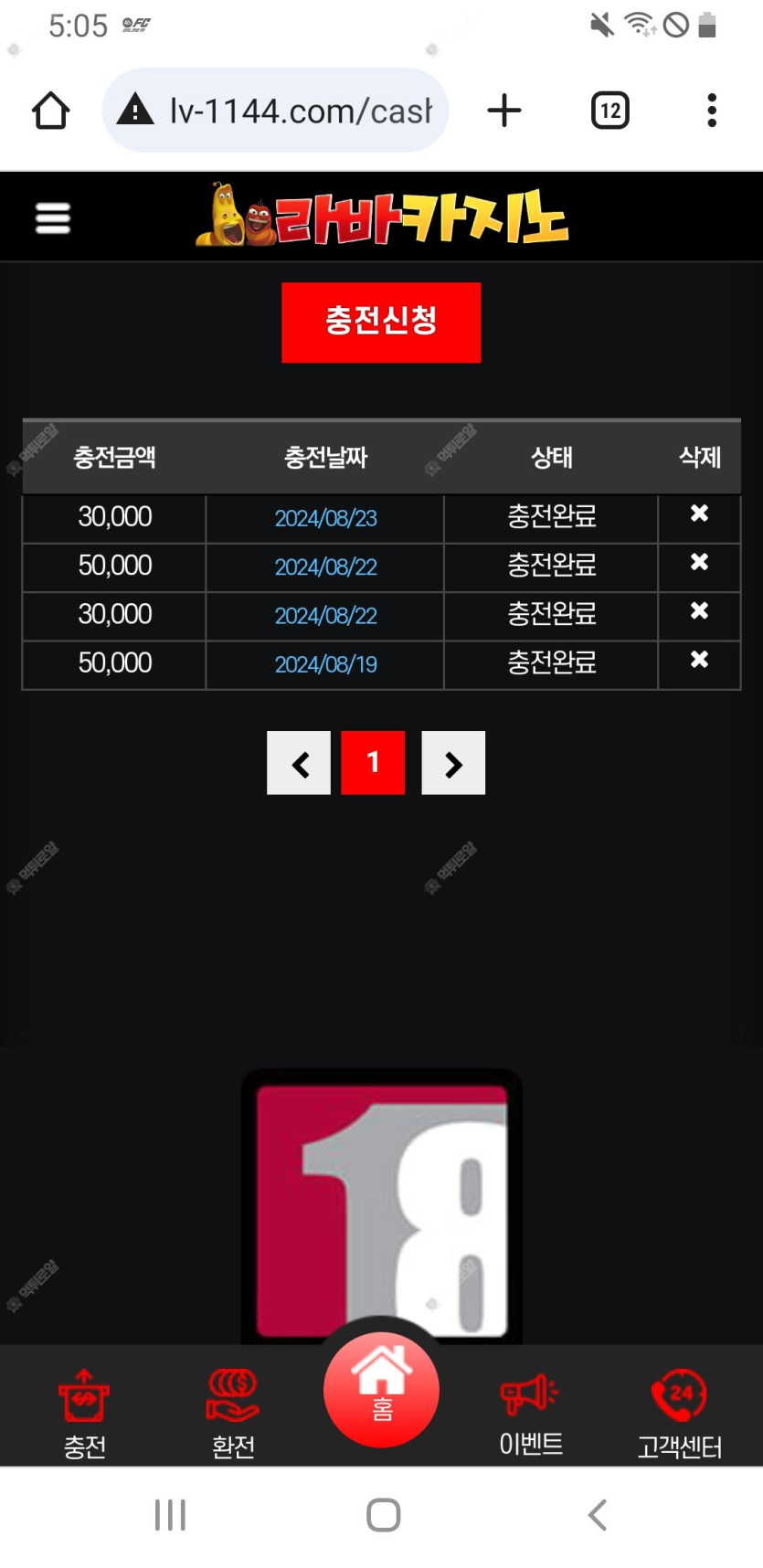Screen dimensions: 763x1568
Task: Go to the previous page of results
Action: 299,763
